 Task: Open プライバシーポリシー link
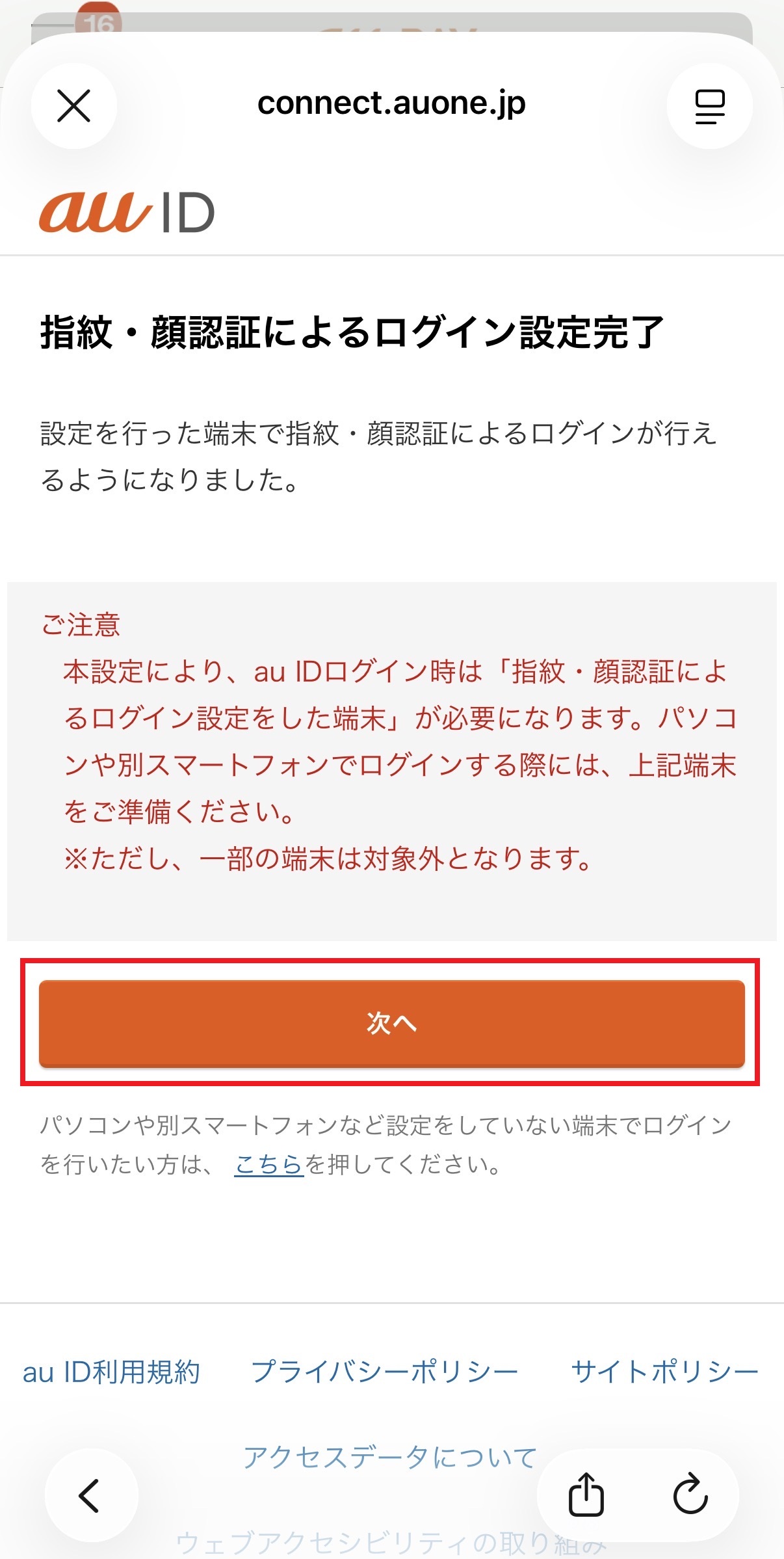[384, 1372]
